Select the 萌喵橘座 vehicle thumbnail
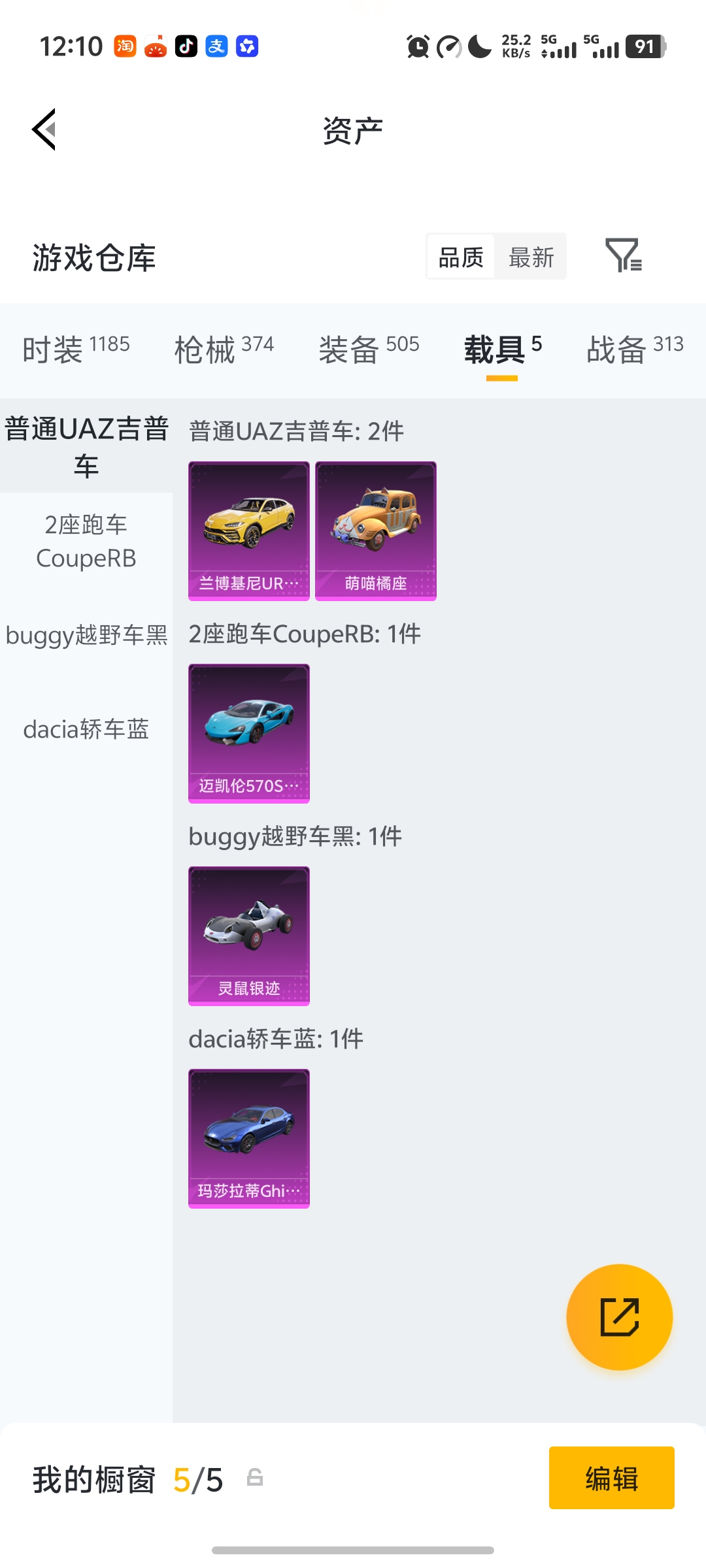Screen dimensions: 706x1568 (375, 531)
